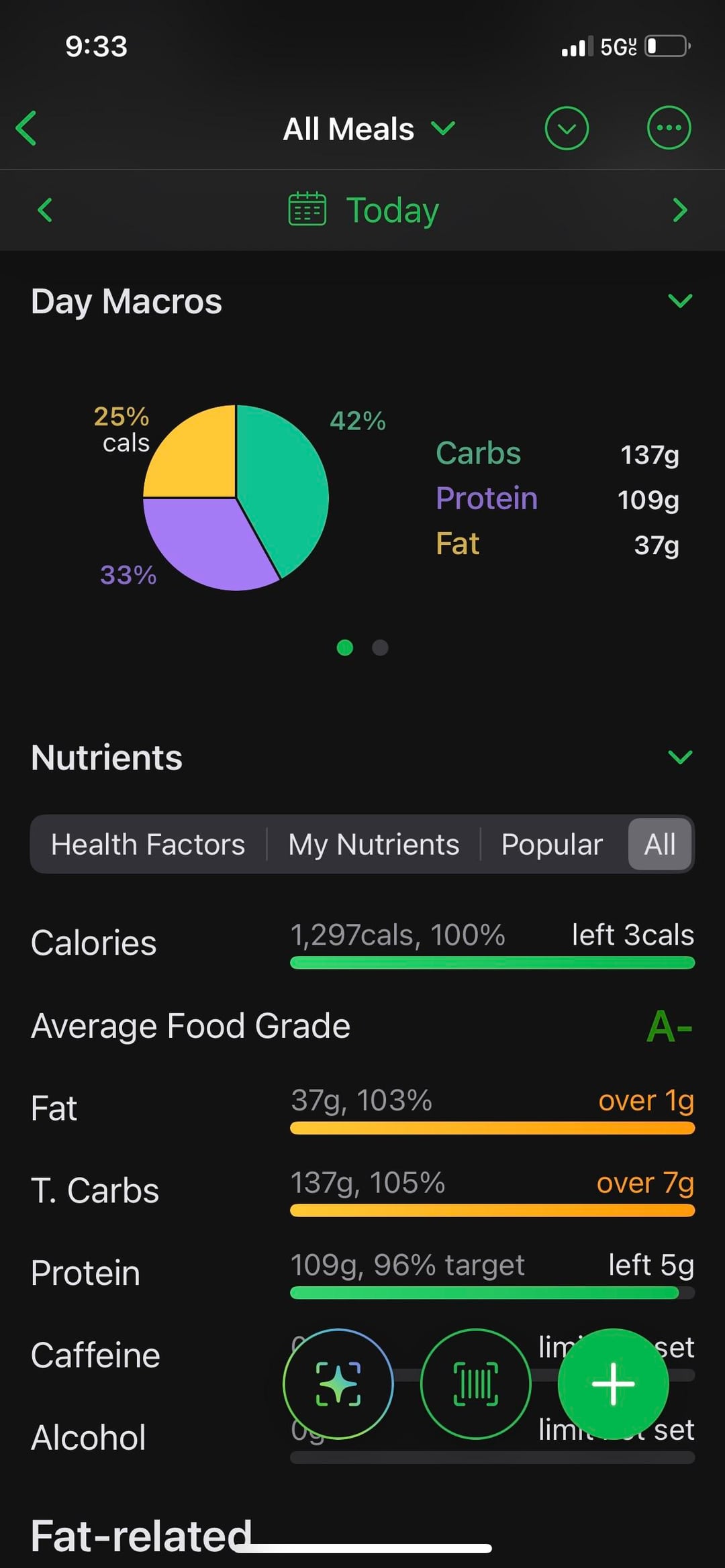Collapse the Day Macros section
Viewport: 725px width, 1568px height.
(x=680, y=301)
